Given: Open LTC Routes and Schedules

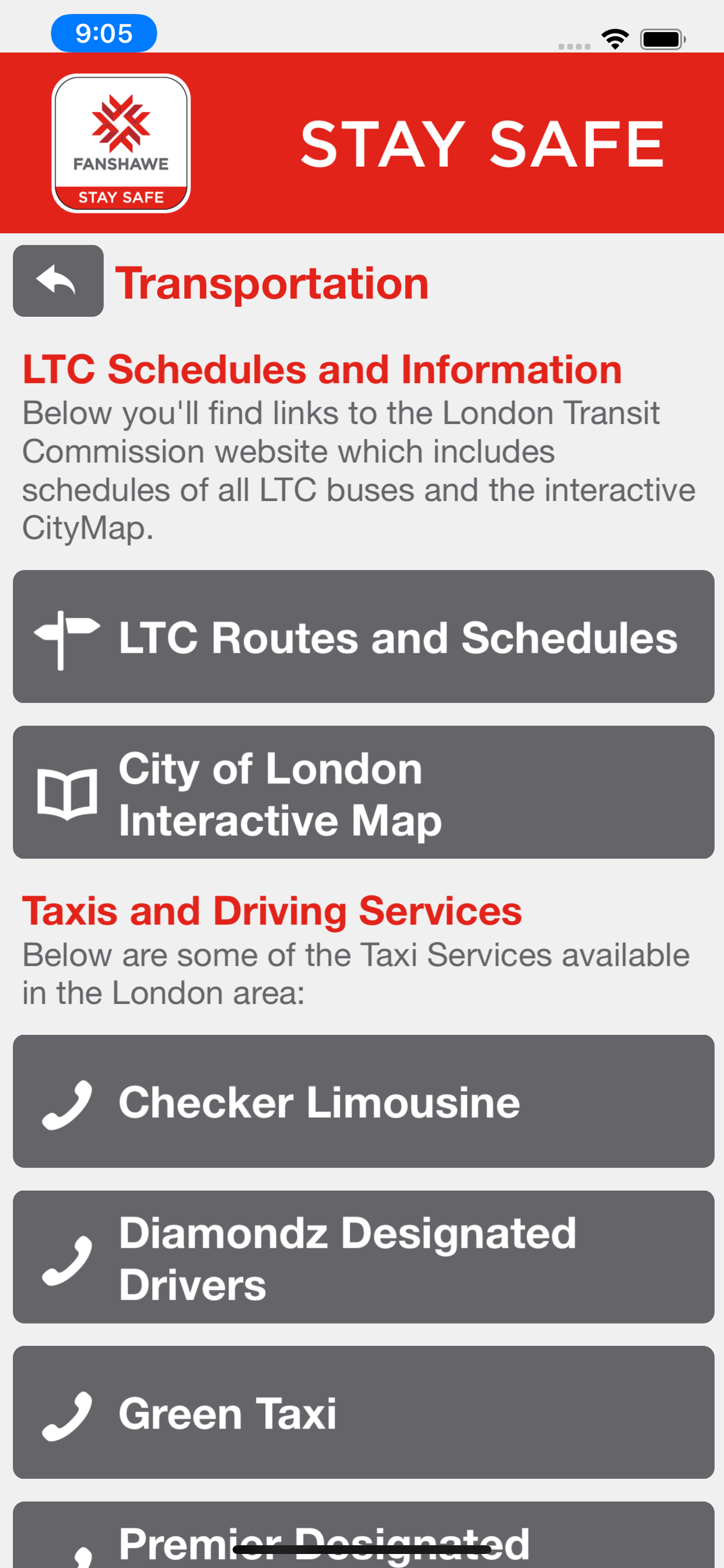Looking at the screenshot, I should pyautogui.click(x=363, y=636).
